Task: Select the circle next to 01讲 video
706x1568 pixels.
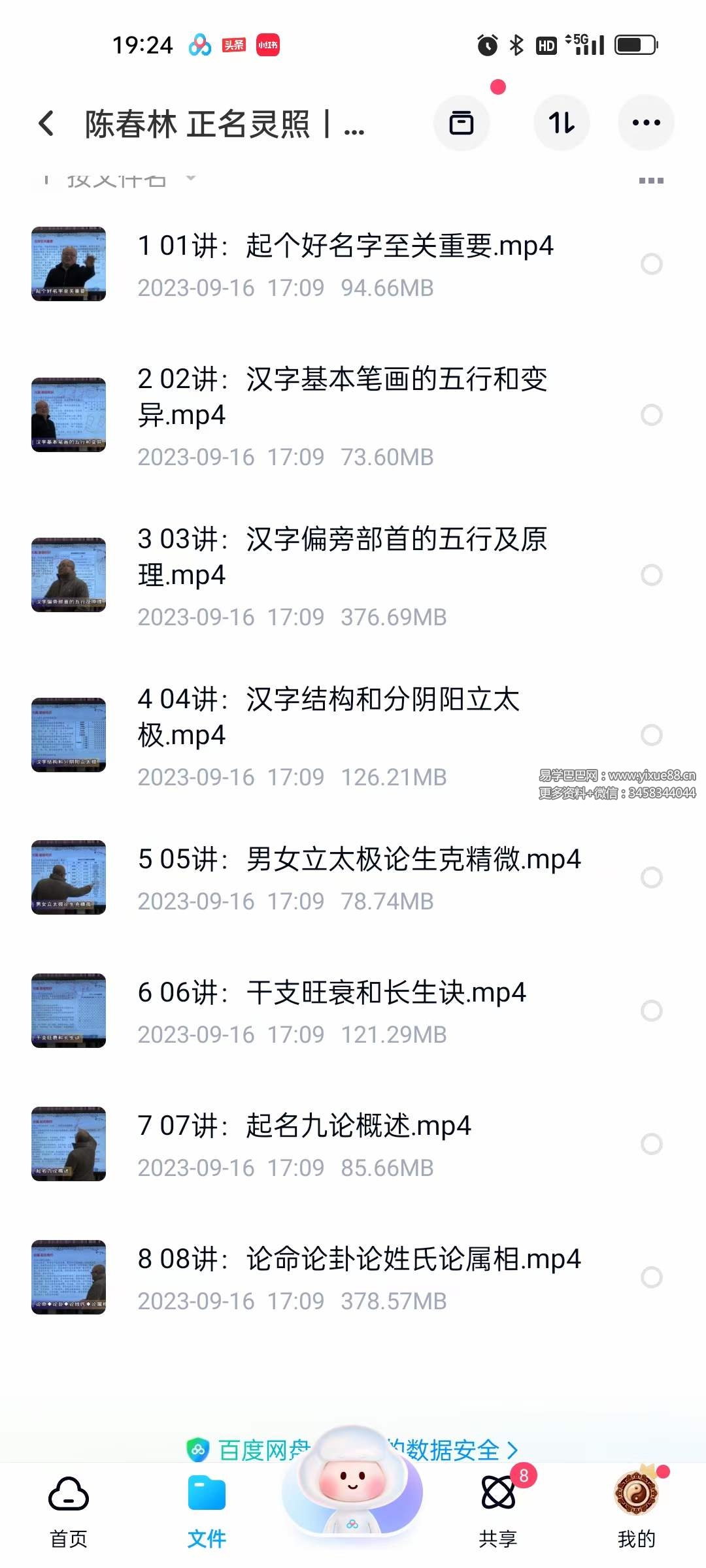Action: click(652, 265)
